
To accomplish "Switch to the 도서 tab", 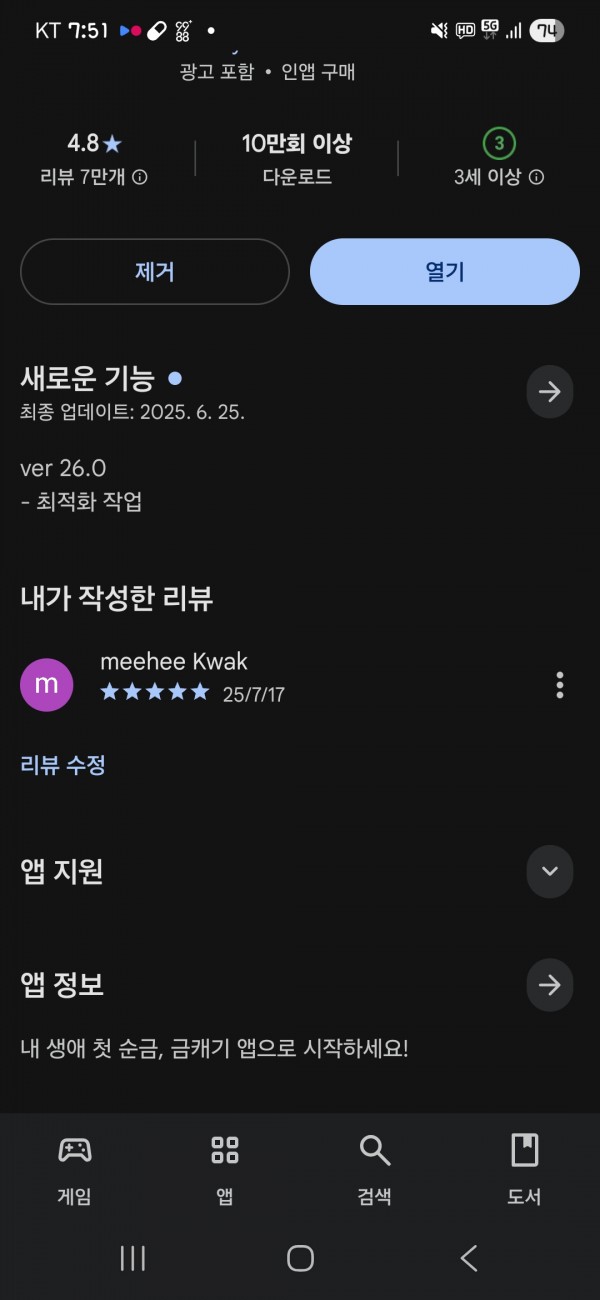I will (525, 1169).
